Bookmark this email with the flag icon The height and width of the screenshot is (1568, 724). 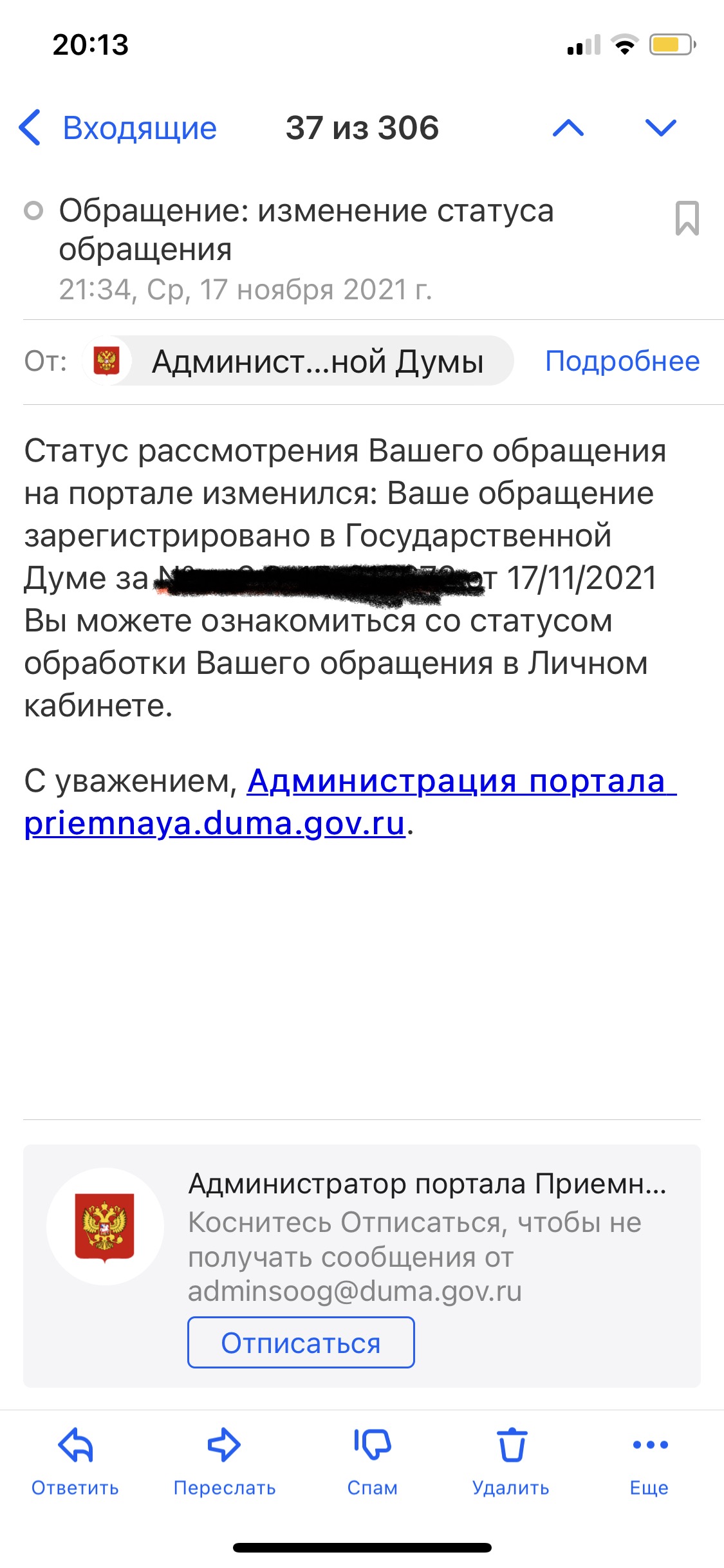(687, 218)
